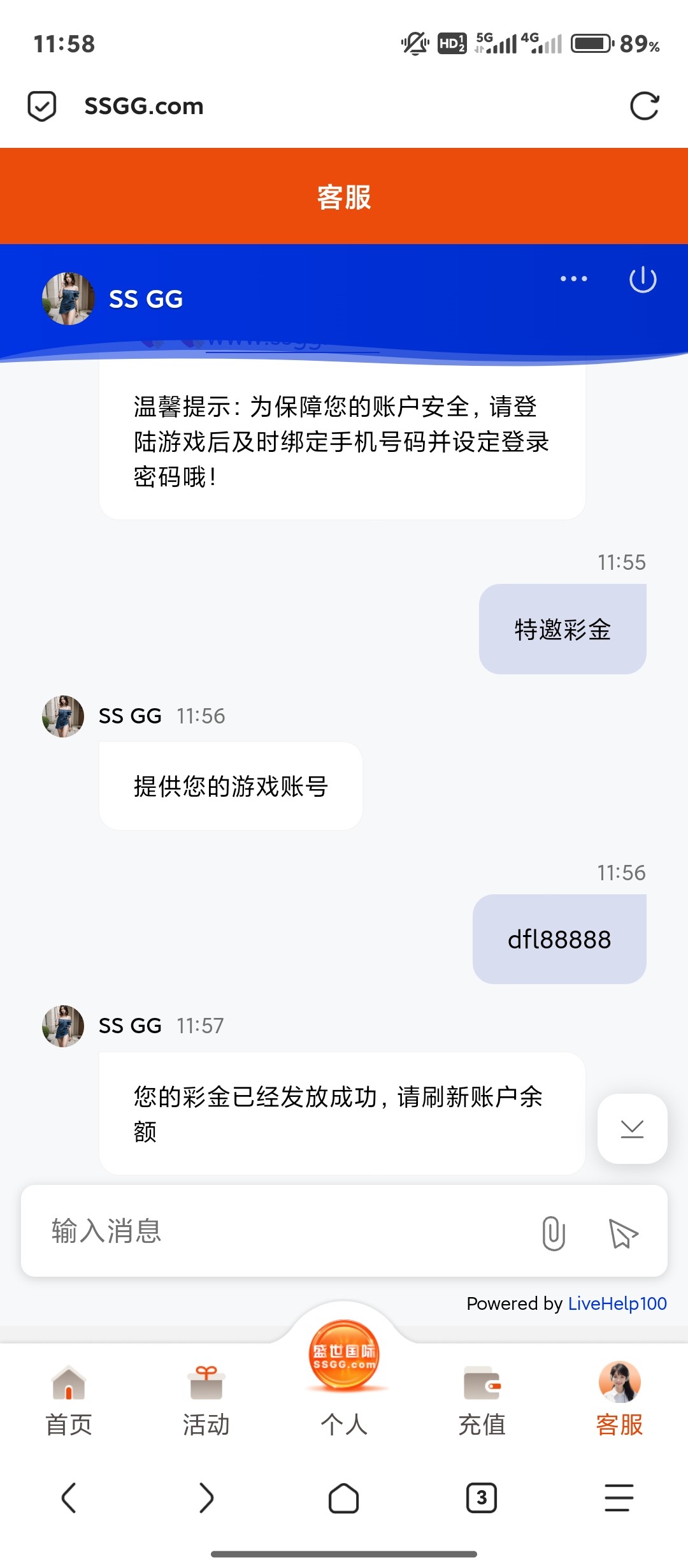Focus the 输入消息 message field
This screenshot has height=1568, width=688.
point(280,1231)
